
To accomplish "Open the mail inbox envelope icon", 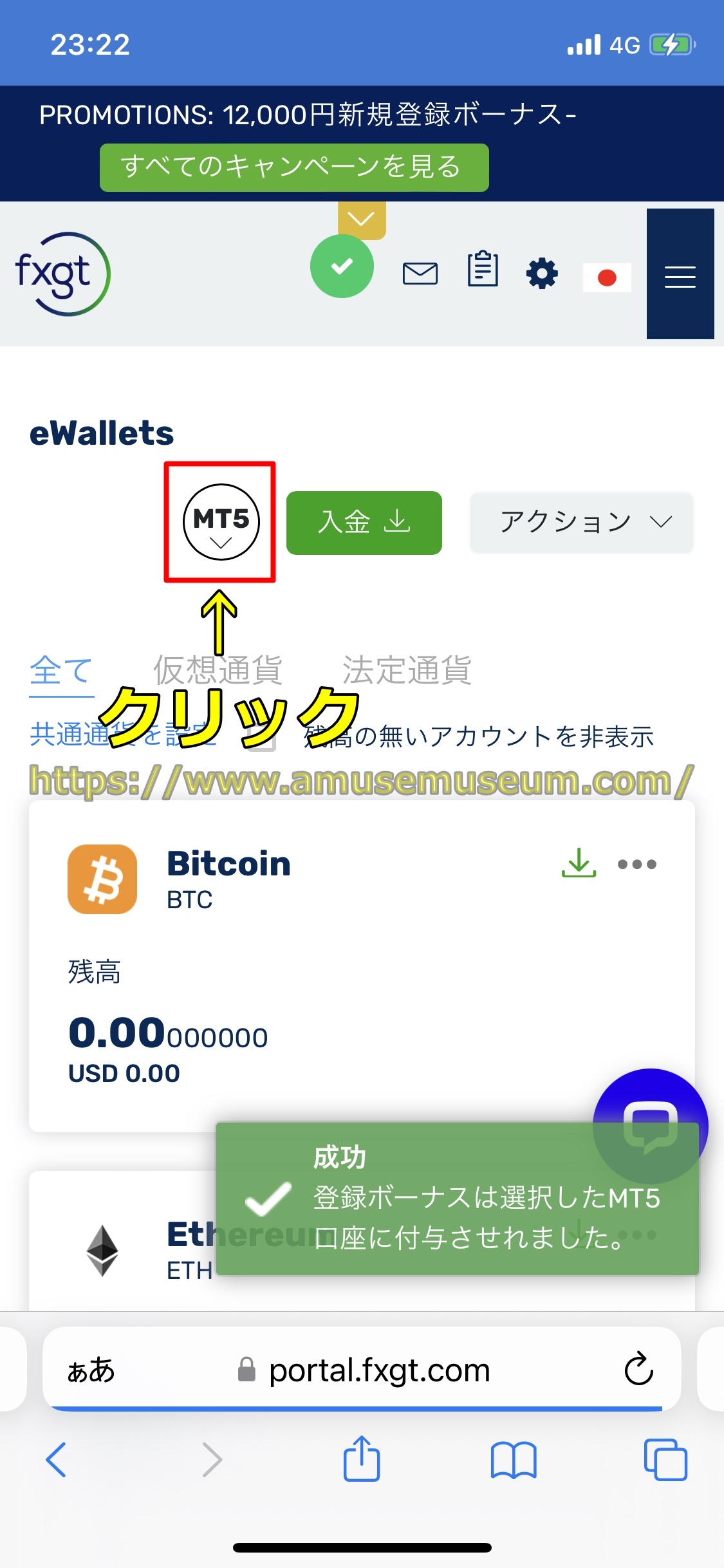I will click(x=420, y=274).
